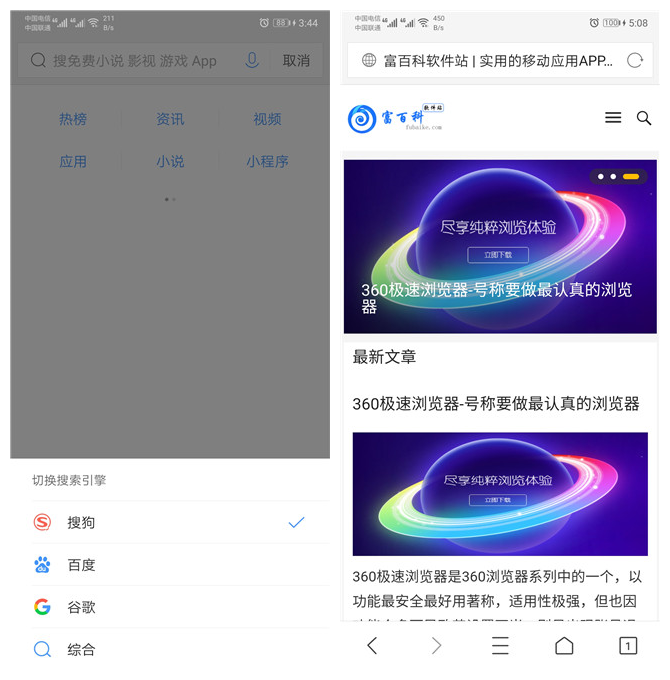The width and height of the screenshot is (670, 680).
Task: Reload the page with the refresh icon
Action: [x=634, y=60]
